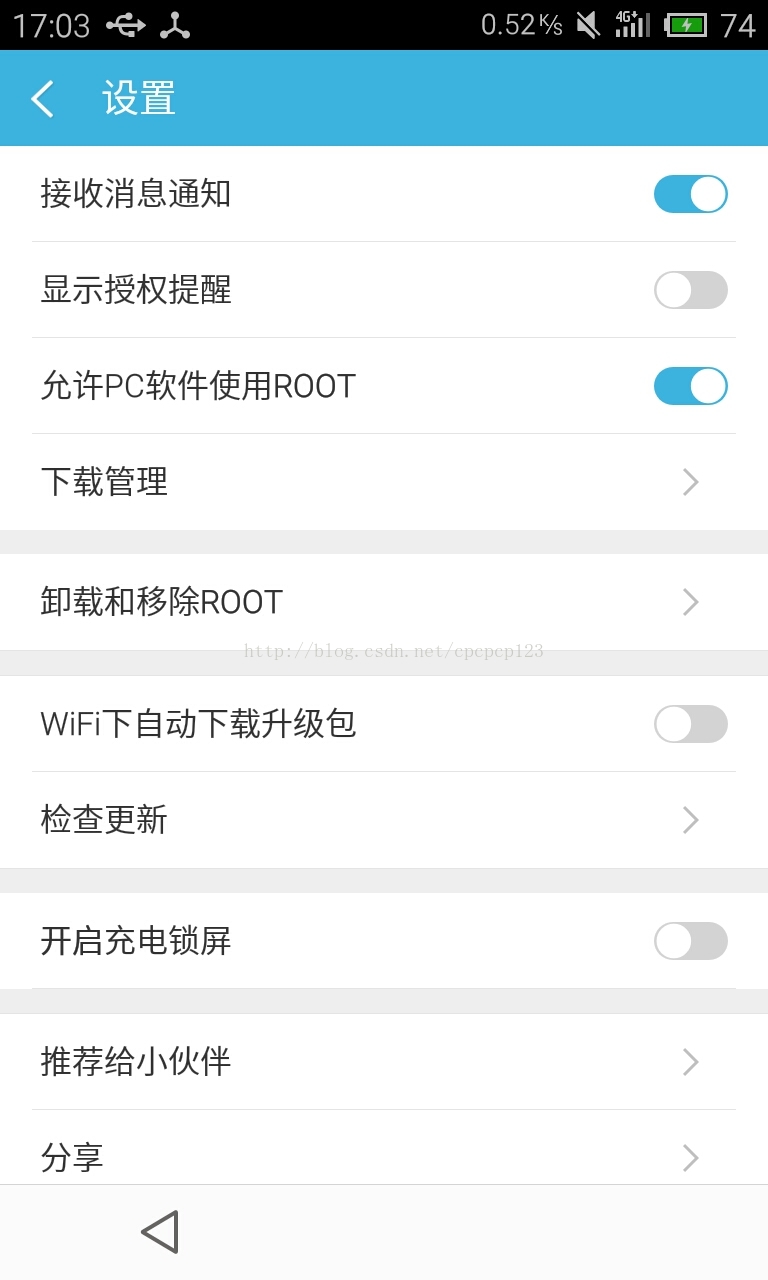Screen dimensions: 768x1280
Task: Open 下载管理
Action: pyautogui.click(x=384, y=482)
